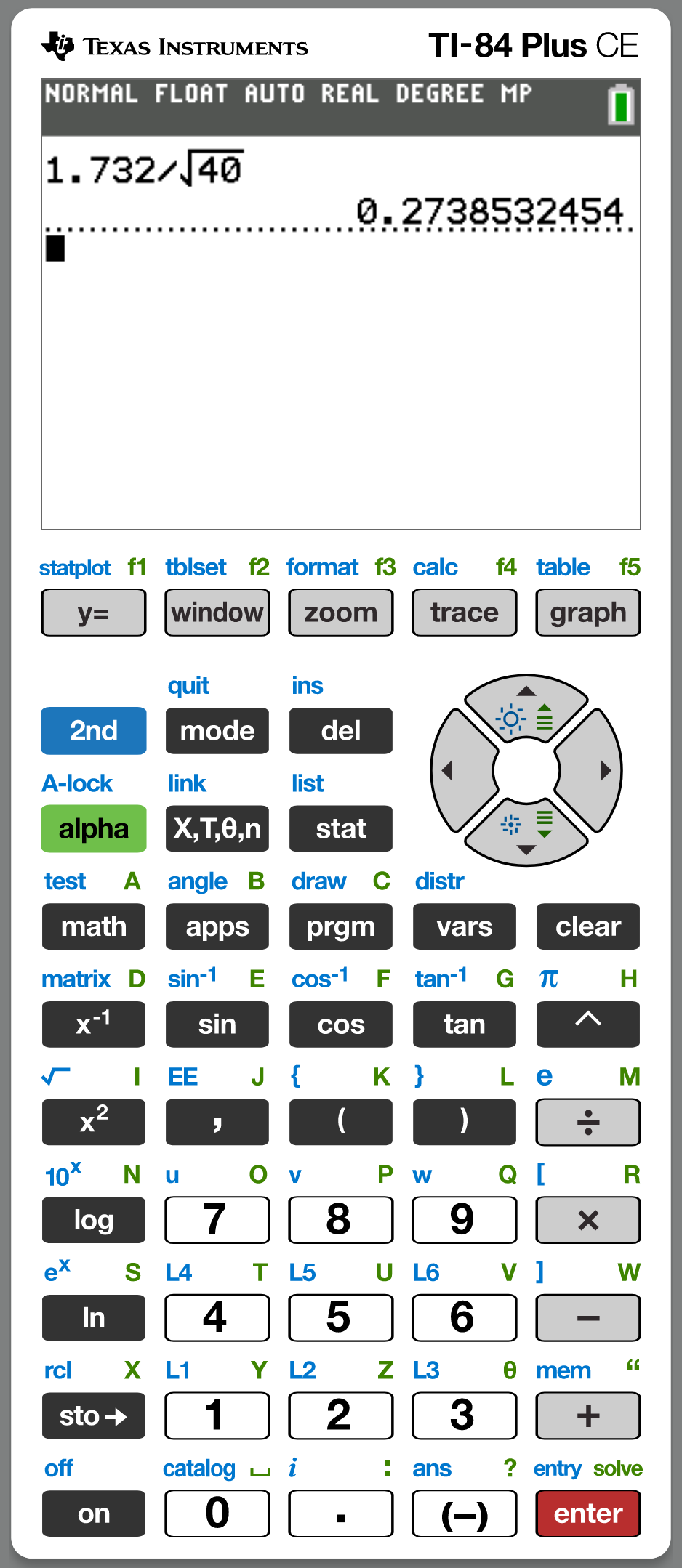The image size is (682, 1568).
Task: Tap the graph key
Action: click(588, 613)
